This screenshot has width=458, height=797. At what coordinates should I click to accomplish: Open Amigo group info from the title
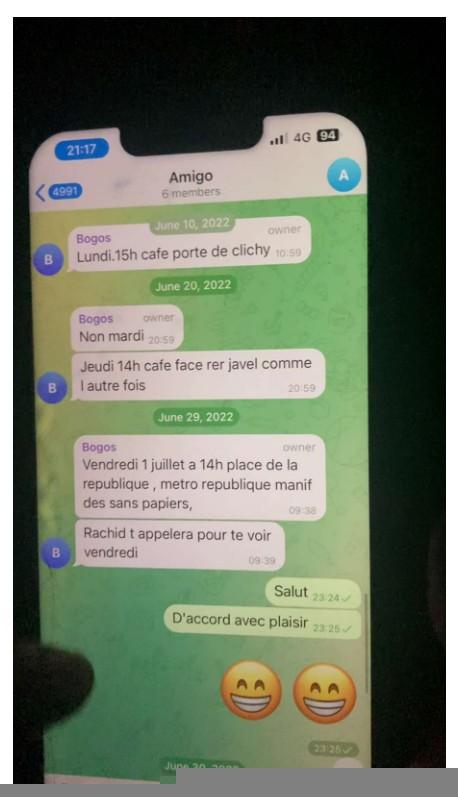point(191,183)
